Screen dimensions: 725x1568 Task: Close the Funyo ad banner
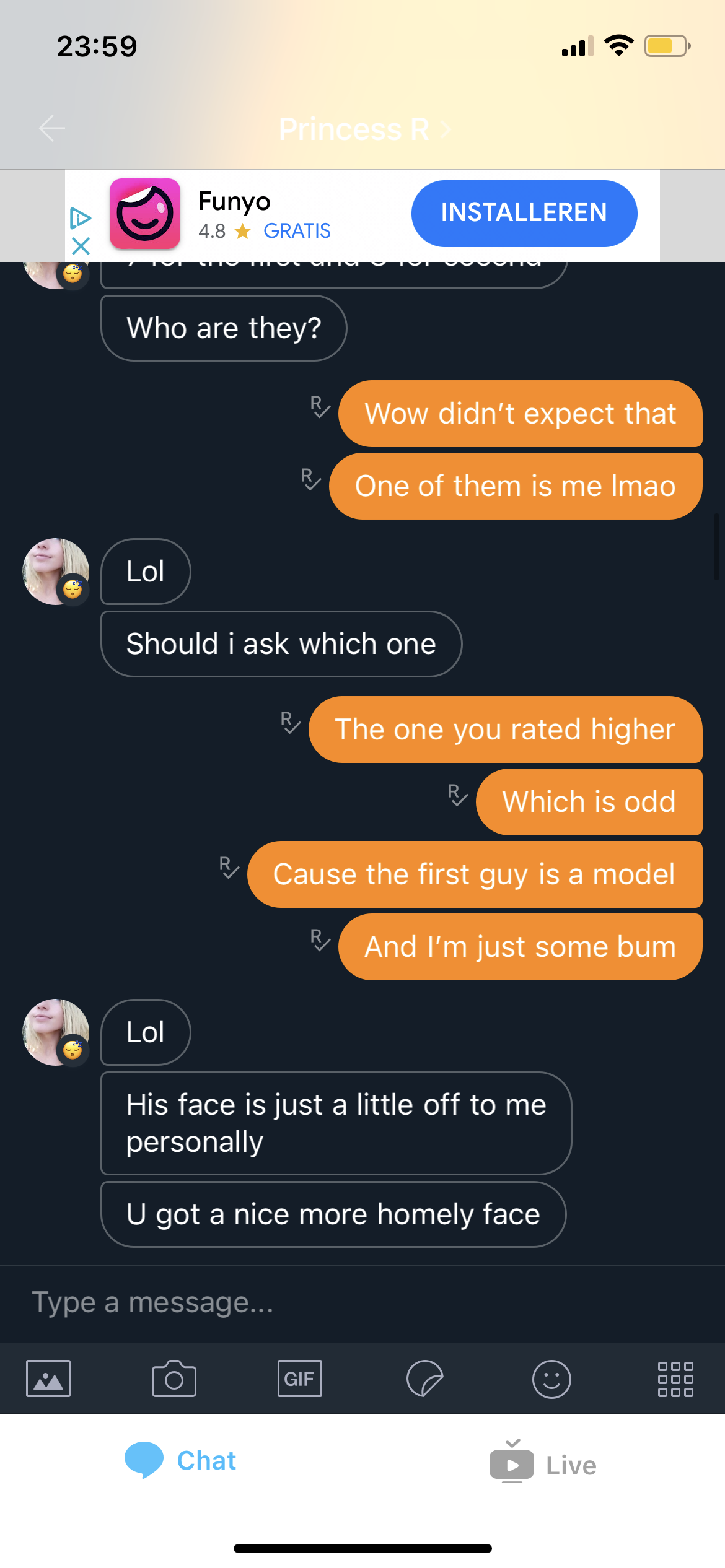click(81, 246)
